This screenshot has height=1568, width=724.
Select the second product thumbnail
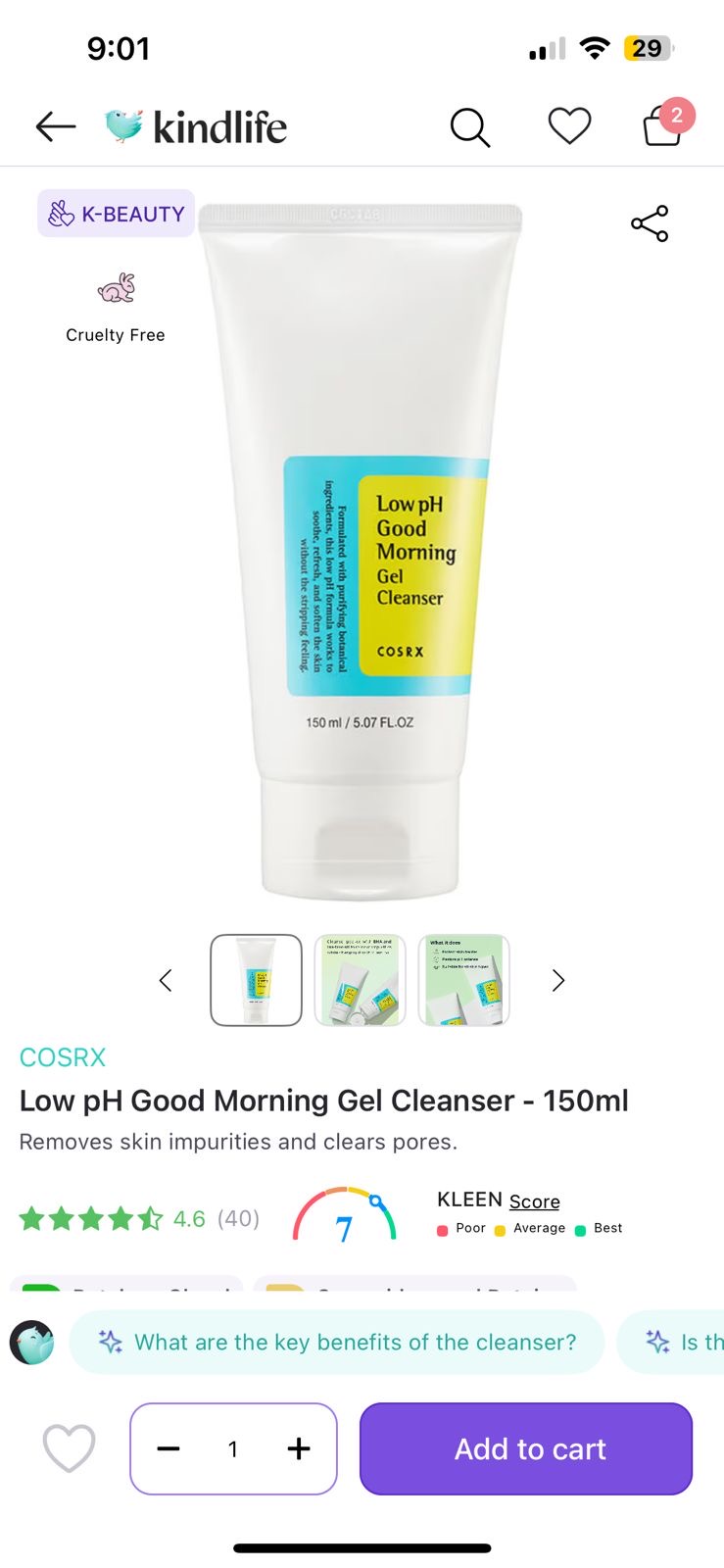(x=360, y=980)
